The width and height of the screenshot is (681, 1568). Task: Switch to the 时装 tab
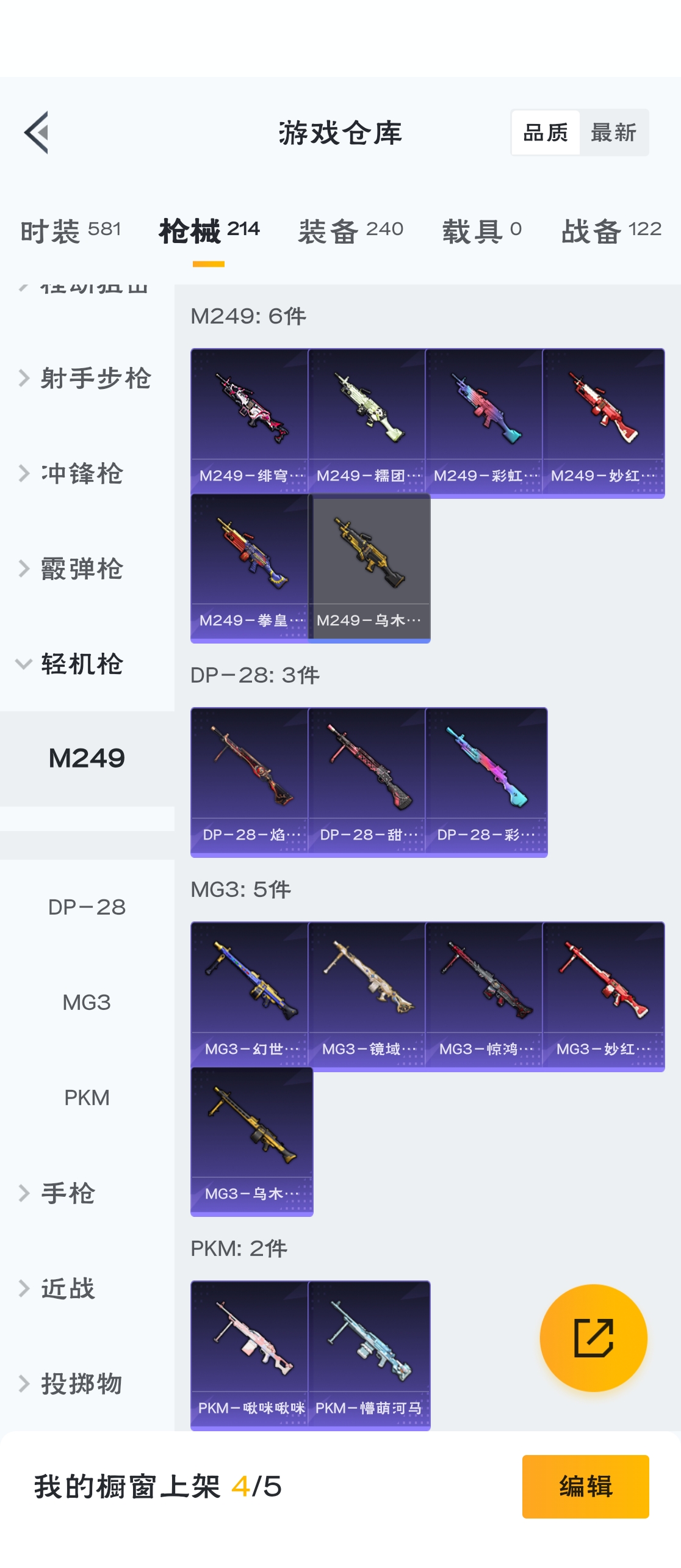point(70,231)
